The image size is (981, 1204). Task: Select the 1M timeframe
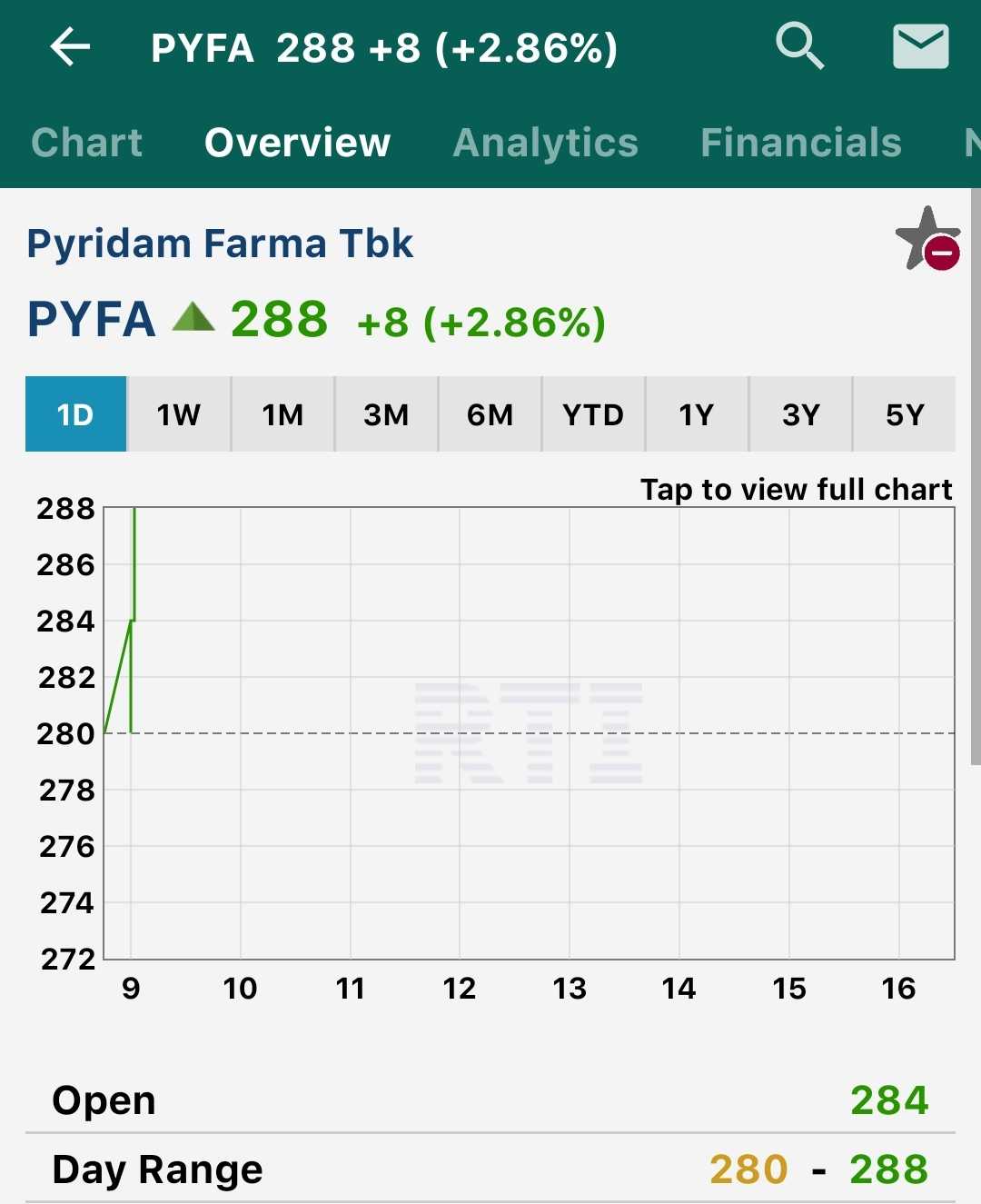tap(282, 414)
